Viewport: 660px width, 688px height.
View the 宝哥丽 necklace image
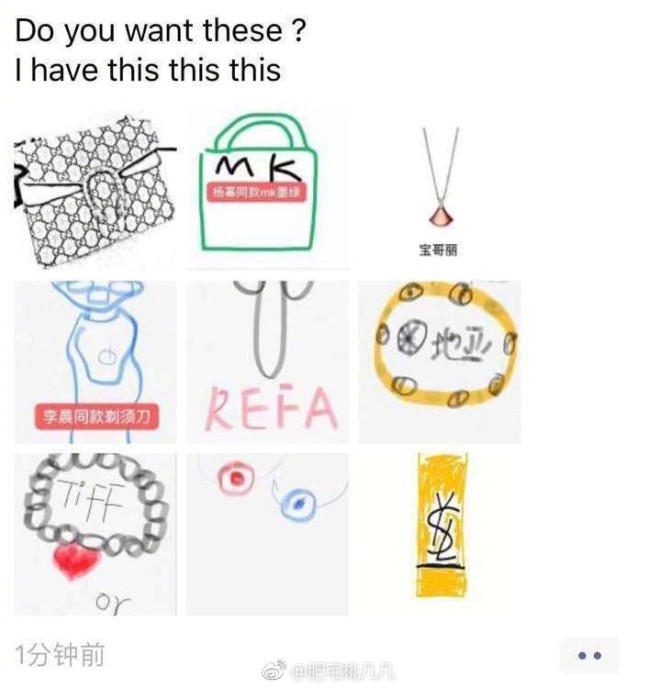pyautogui.click(x=439, y=188)
